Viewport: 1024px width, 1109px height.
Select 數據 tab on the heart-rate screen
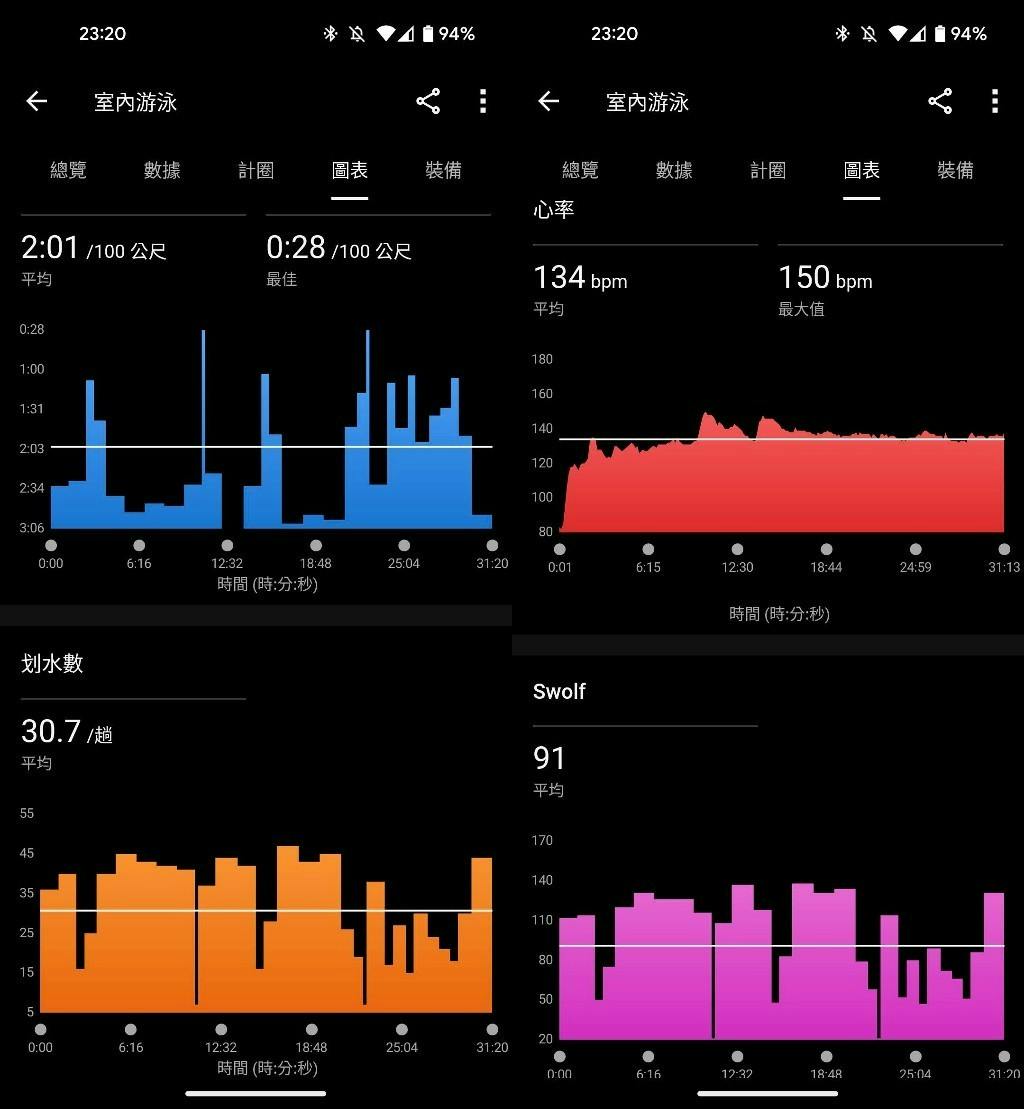tap(674, 170)
